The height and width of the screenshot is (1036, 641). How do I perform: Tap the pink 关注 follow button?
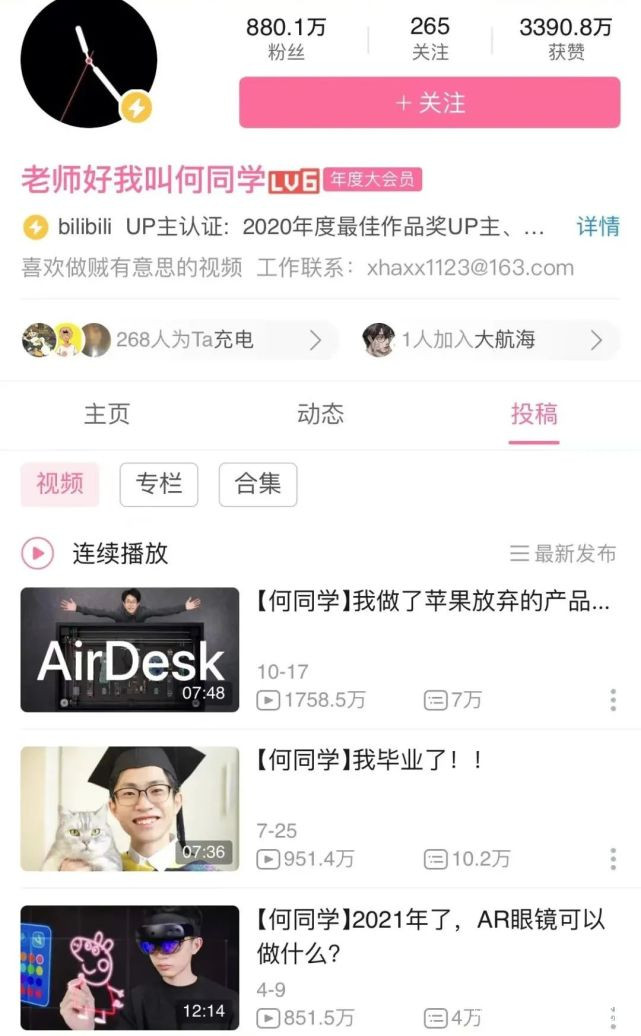click(429, 103)
